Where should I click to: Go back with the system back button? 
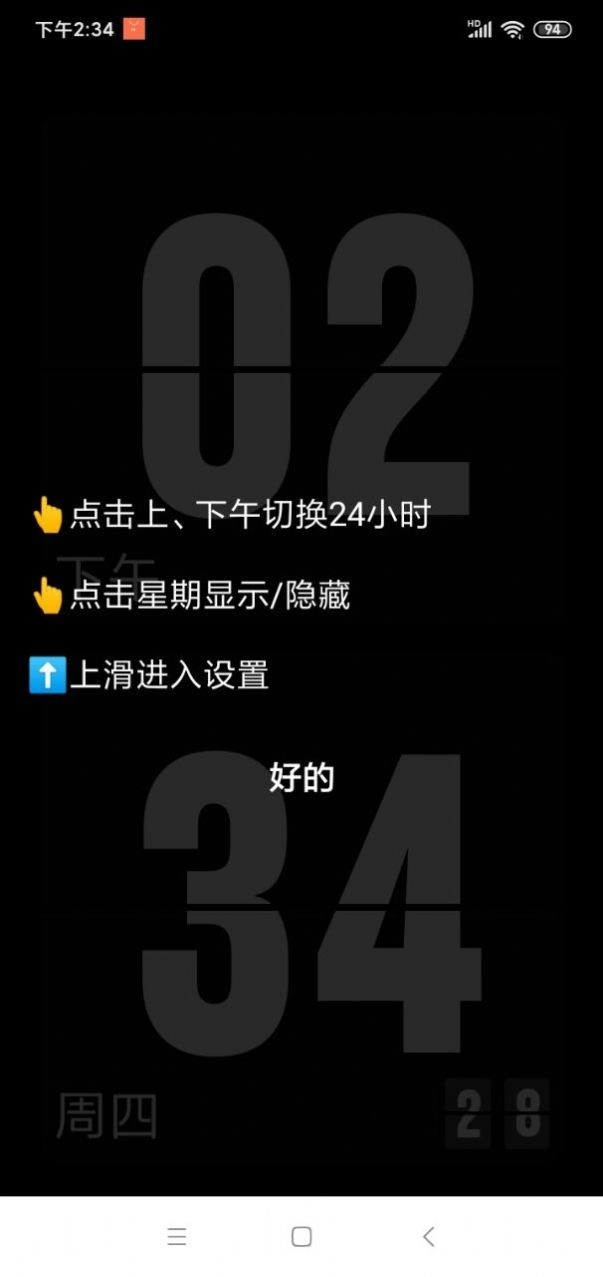[428, 1236]
